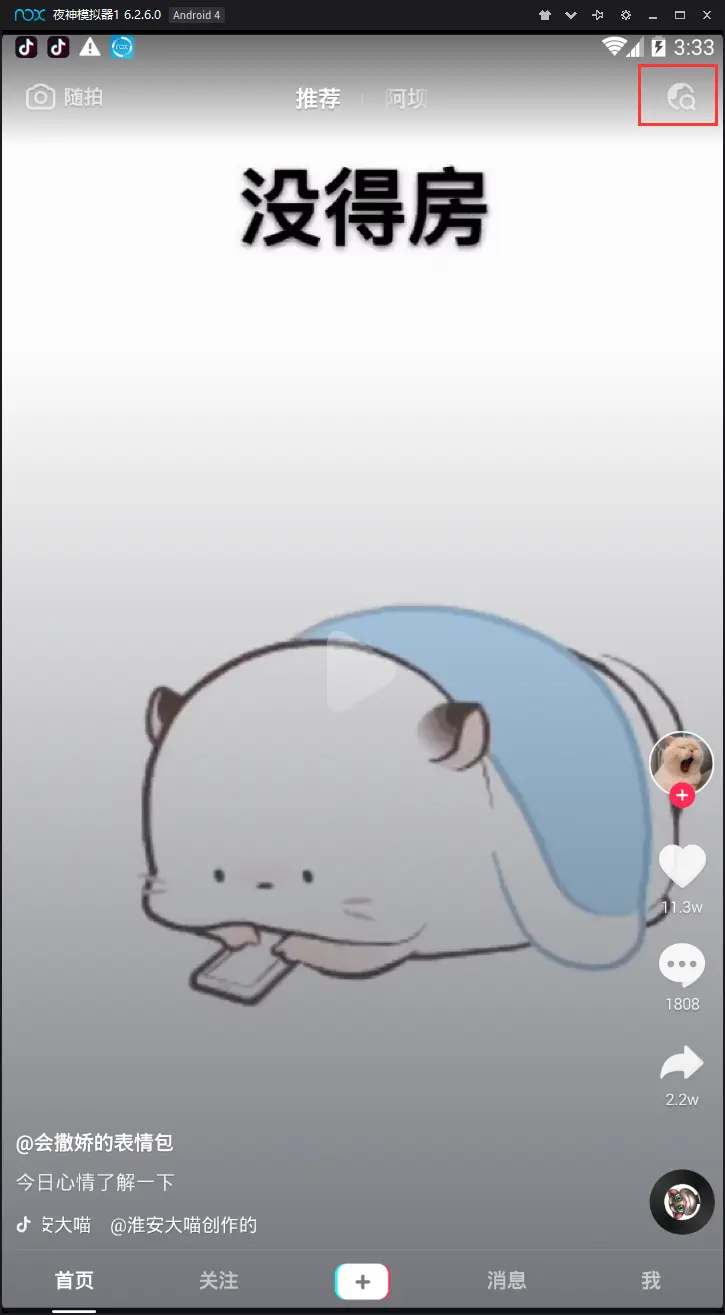Switch to the 阿坝 tab
The height and width of the screenshot is (1315, 725).
click(406, 98)
